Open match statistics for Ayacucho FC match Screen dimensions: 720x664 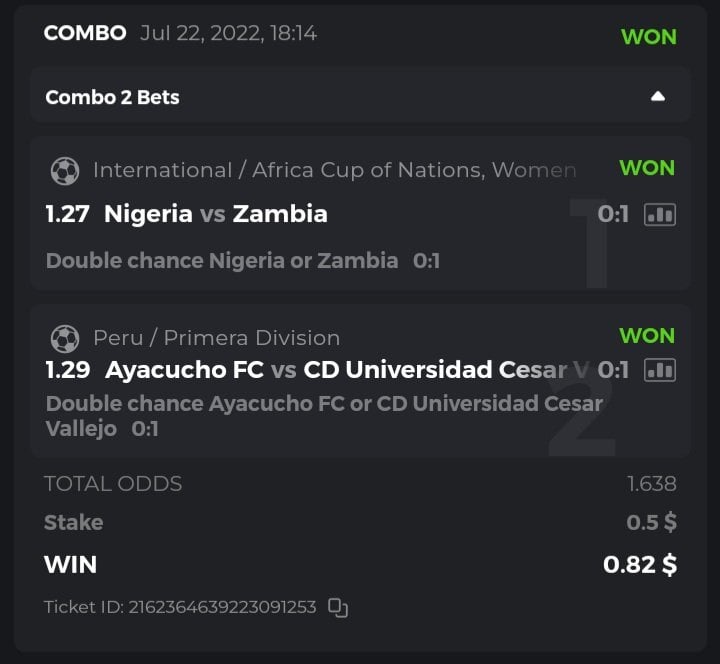pos(659,370)
